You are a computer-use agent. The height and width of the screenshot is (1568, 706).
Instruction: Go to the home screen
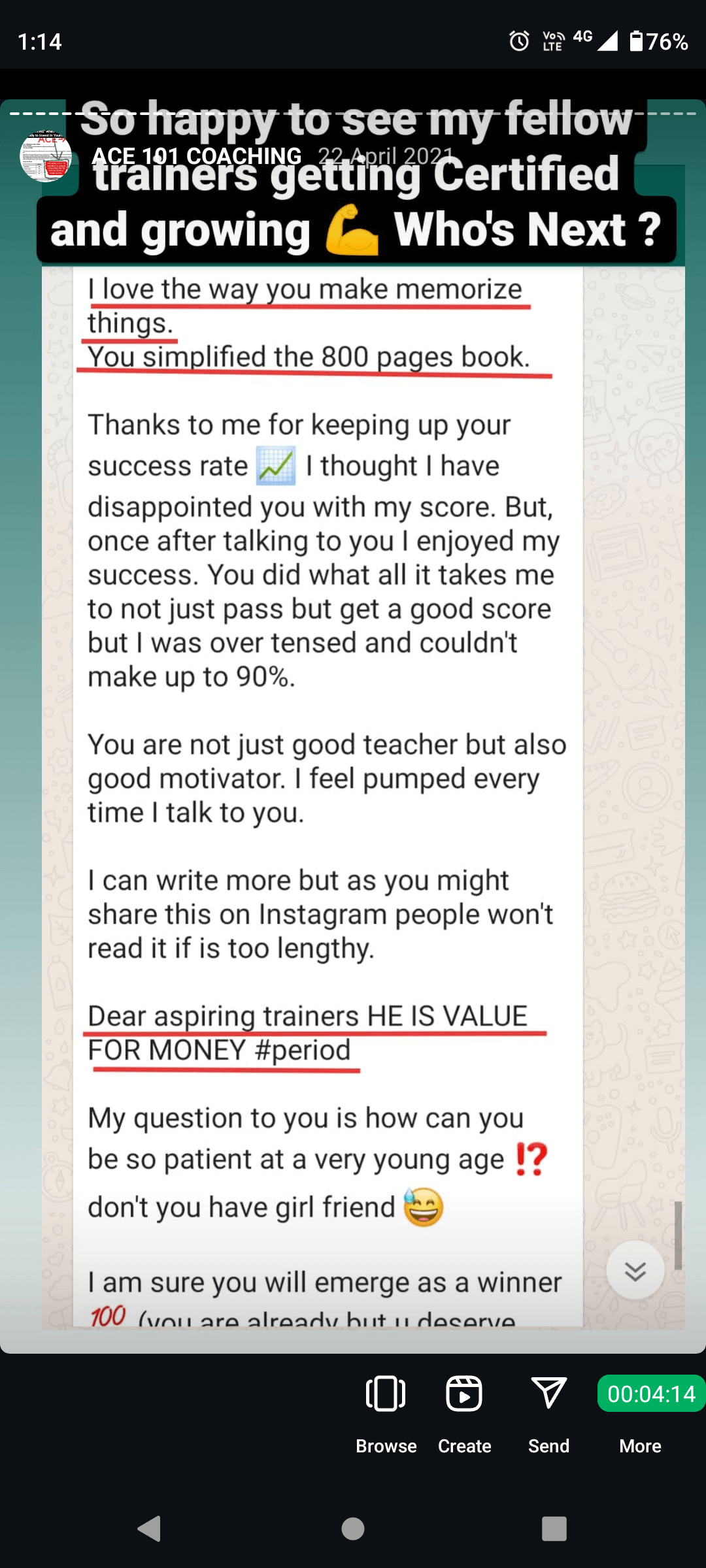pyautogui.click(x=353, y=1529)
